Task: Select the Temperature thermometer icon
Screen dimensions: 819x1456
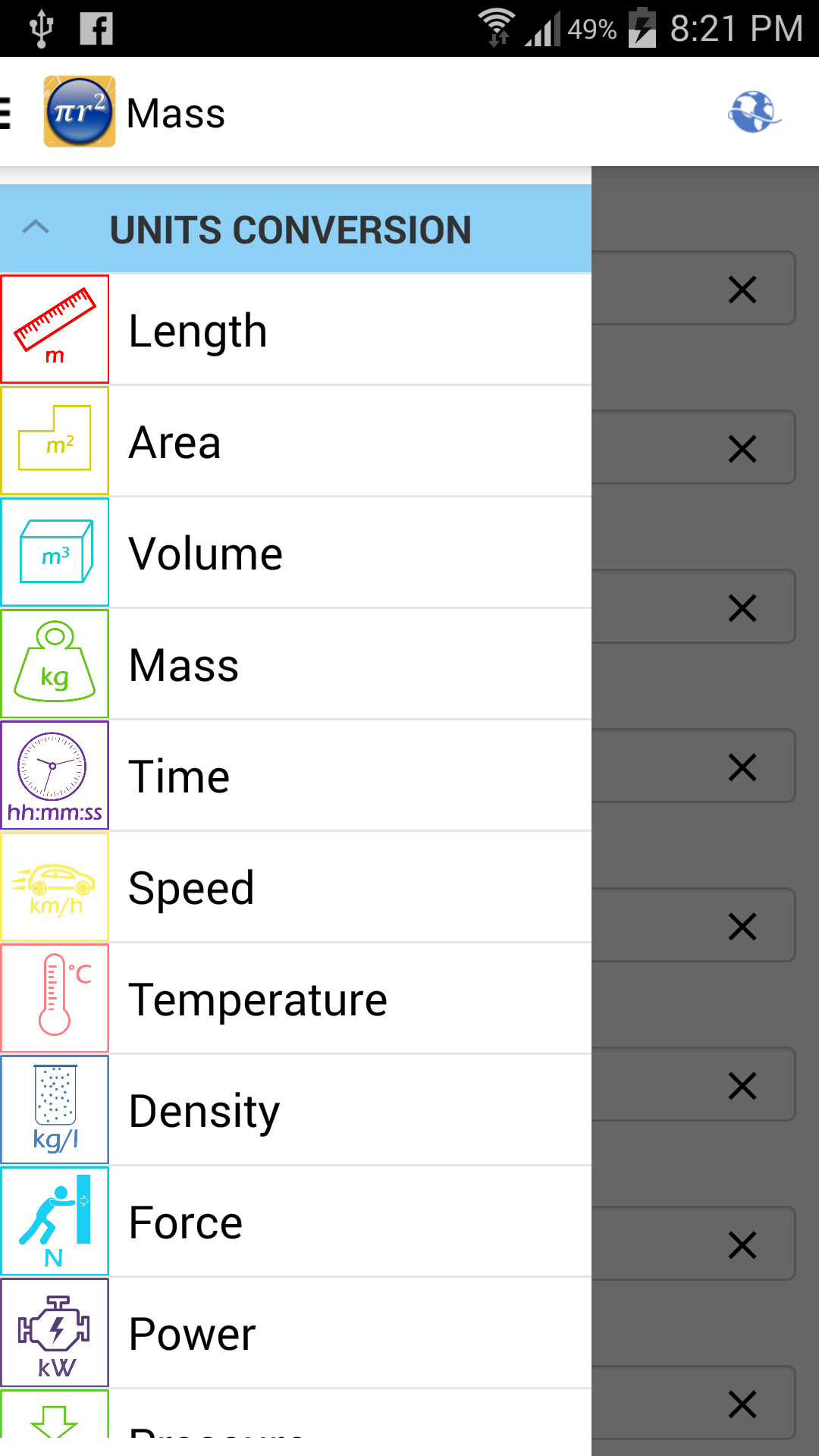Action: pos(55,997)
